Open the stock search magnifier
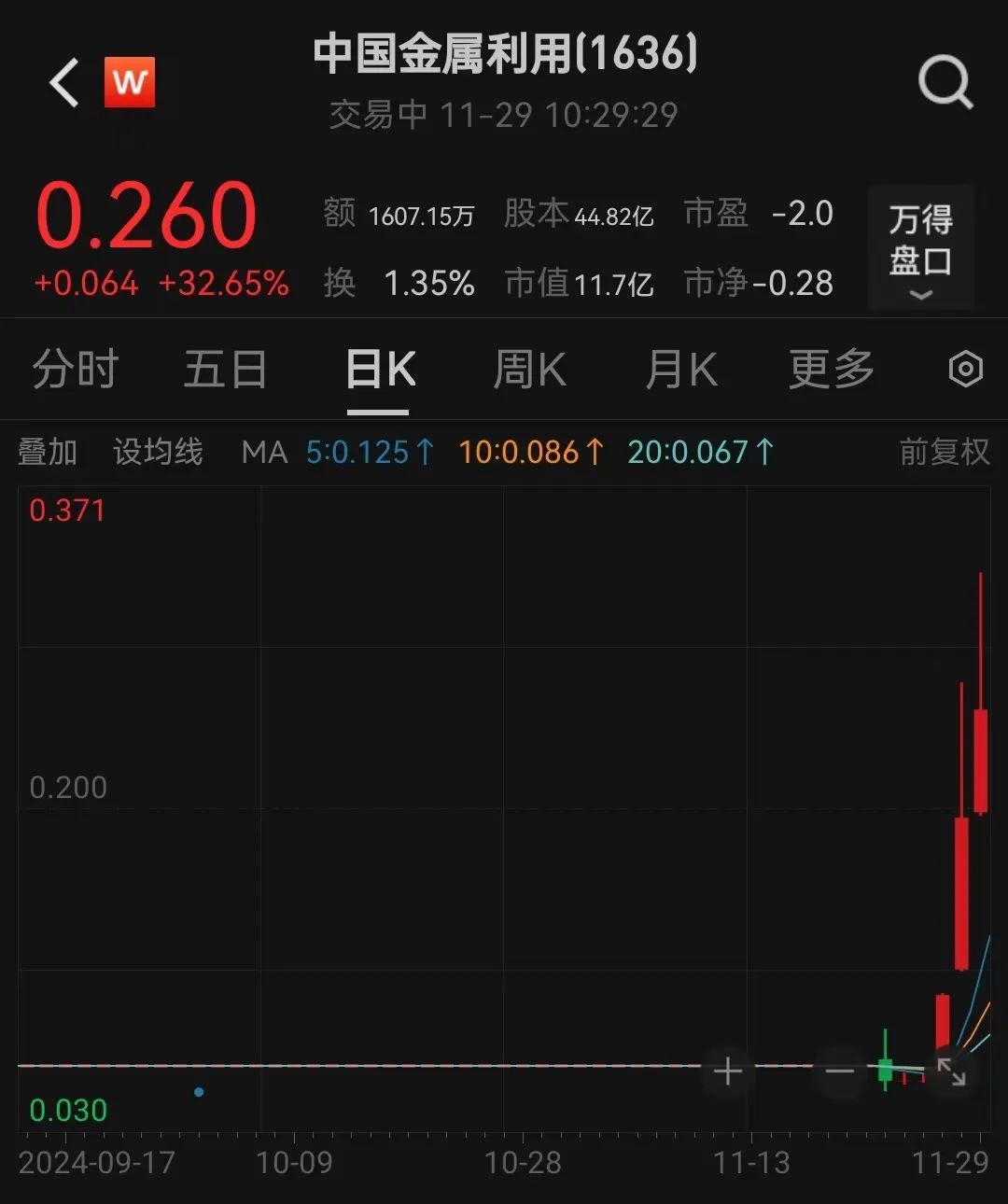The image size is (1008, 1204). [x=945, y=82]
